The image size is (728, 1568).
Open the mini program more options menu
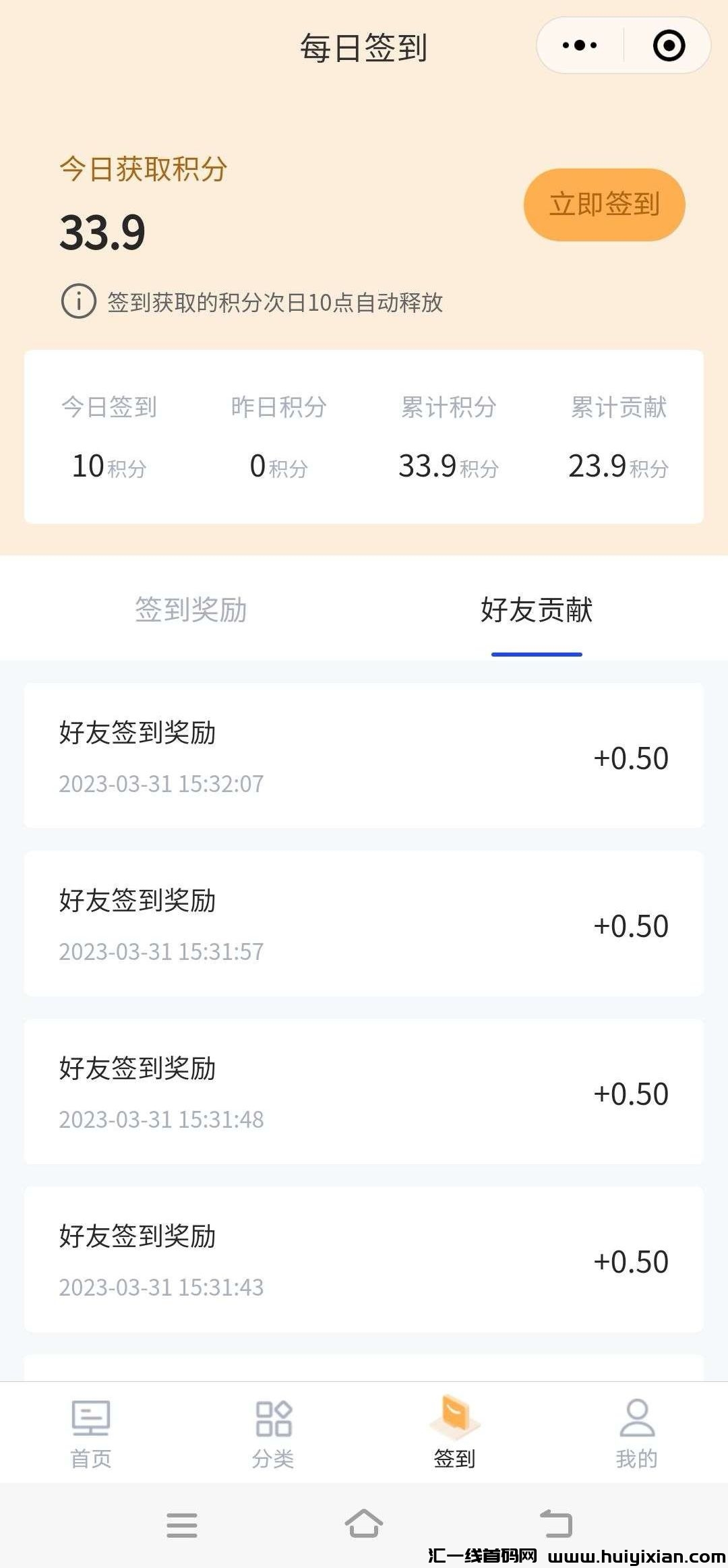point(580,46)
